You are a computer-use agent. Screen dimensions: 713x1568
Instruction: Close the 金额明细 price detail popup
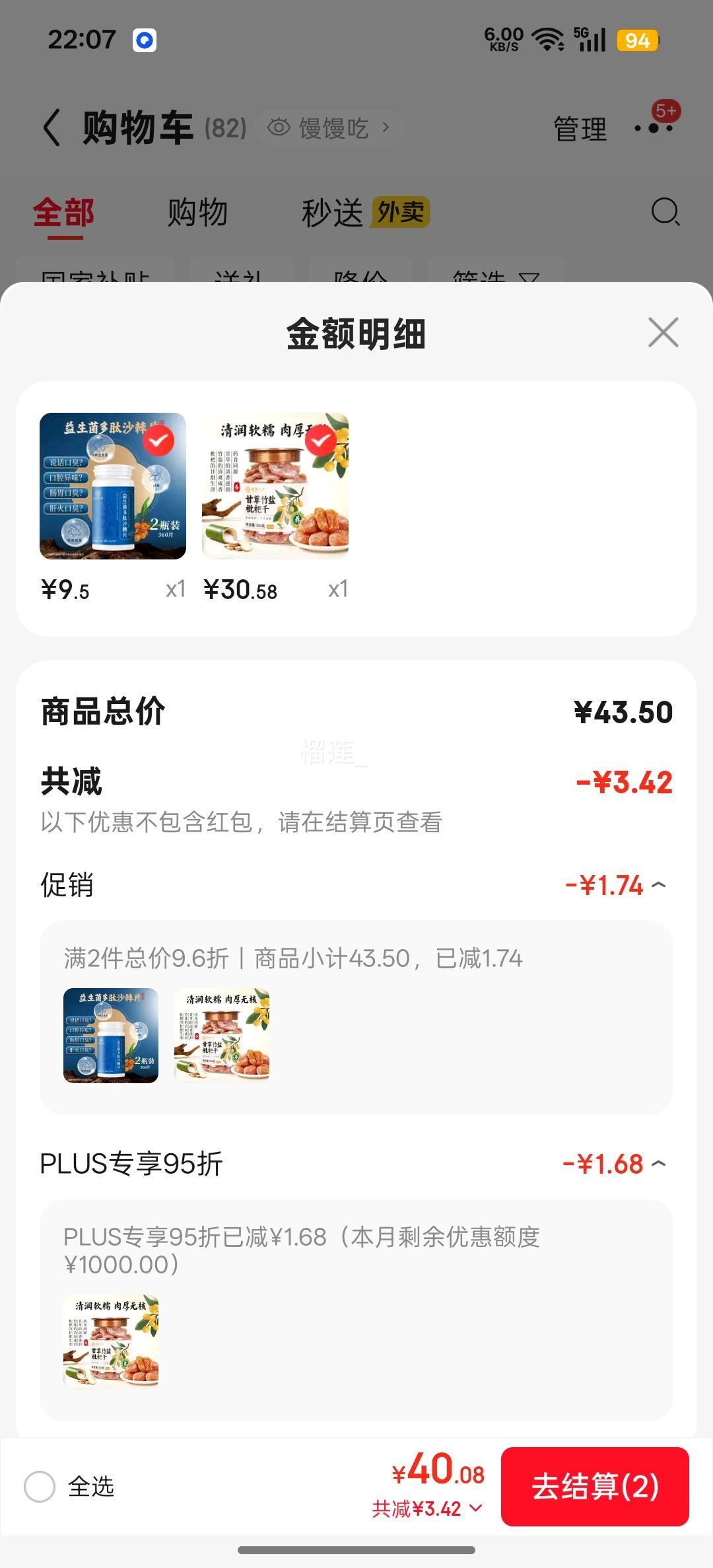point(663,332)
